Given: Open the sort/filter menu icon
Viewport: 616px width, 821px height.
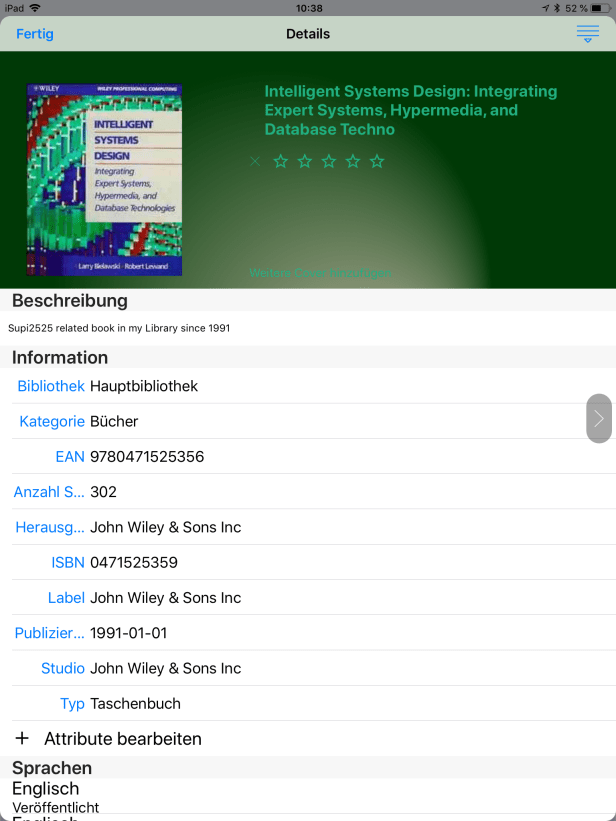Looking at the screenshot, I should pos(587,34).
